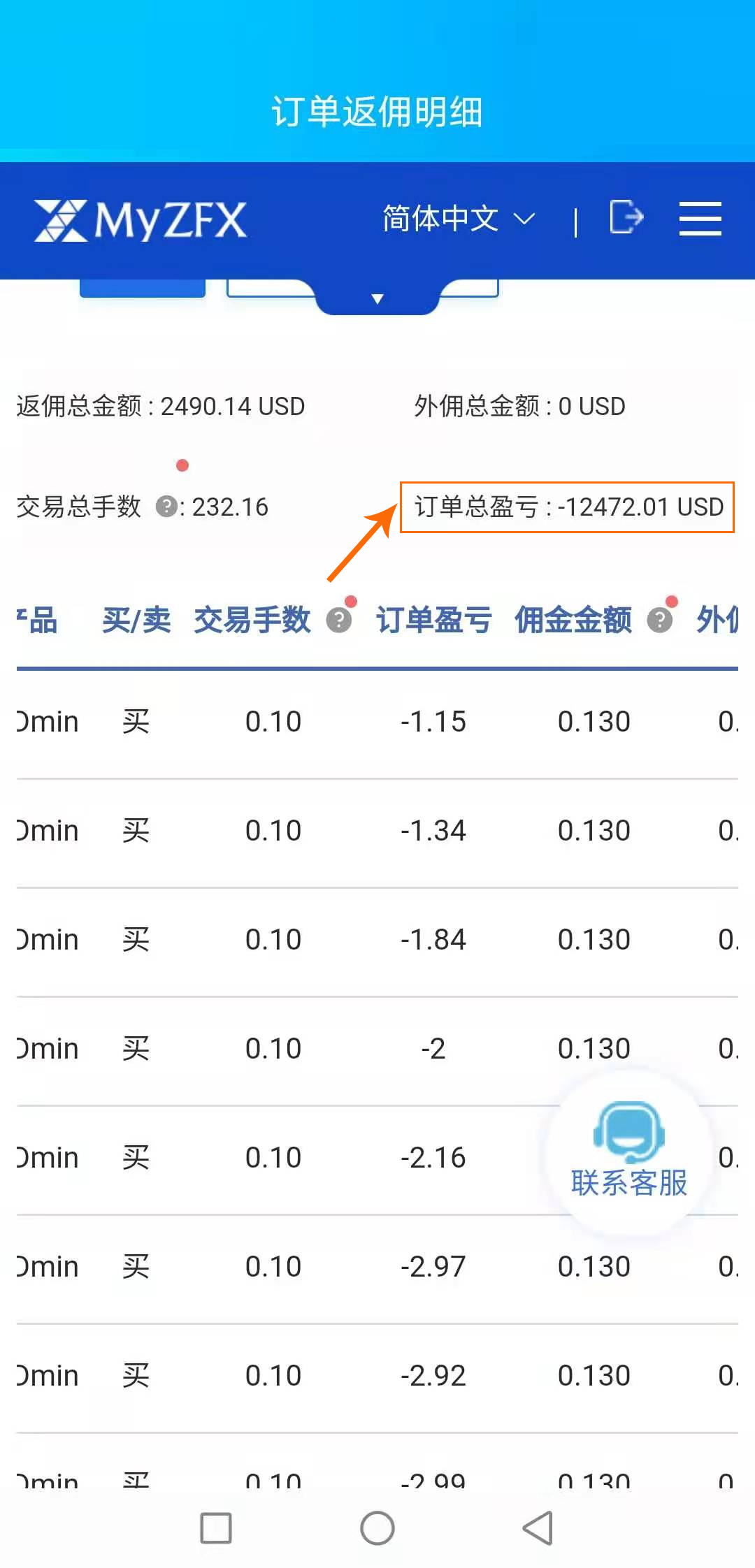Open the recent apps overview
Screen dimensions: 755x1568
pos(216,1528)
